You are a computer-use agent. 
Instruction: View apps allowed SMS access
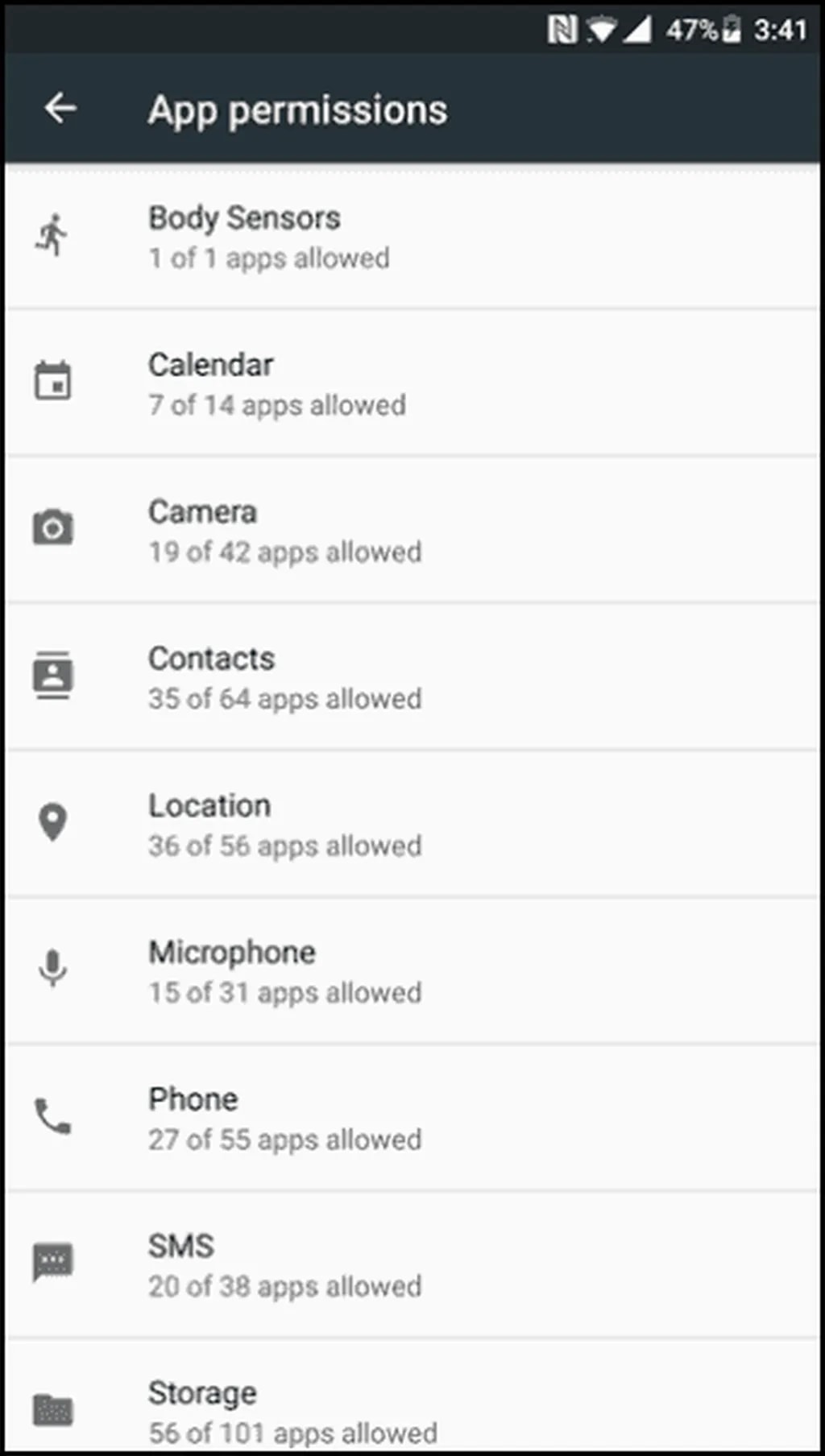pyautogui.click(x=411, y=1265)
